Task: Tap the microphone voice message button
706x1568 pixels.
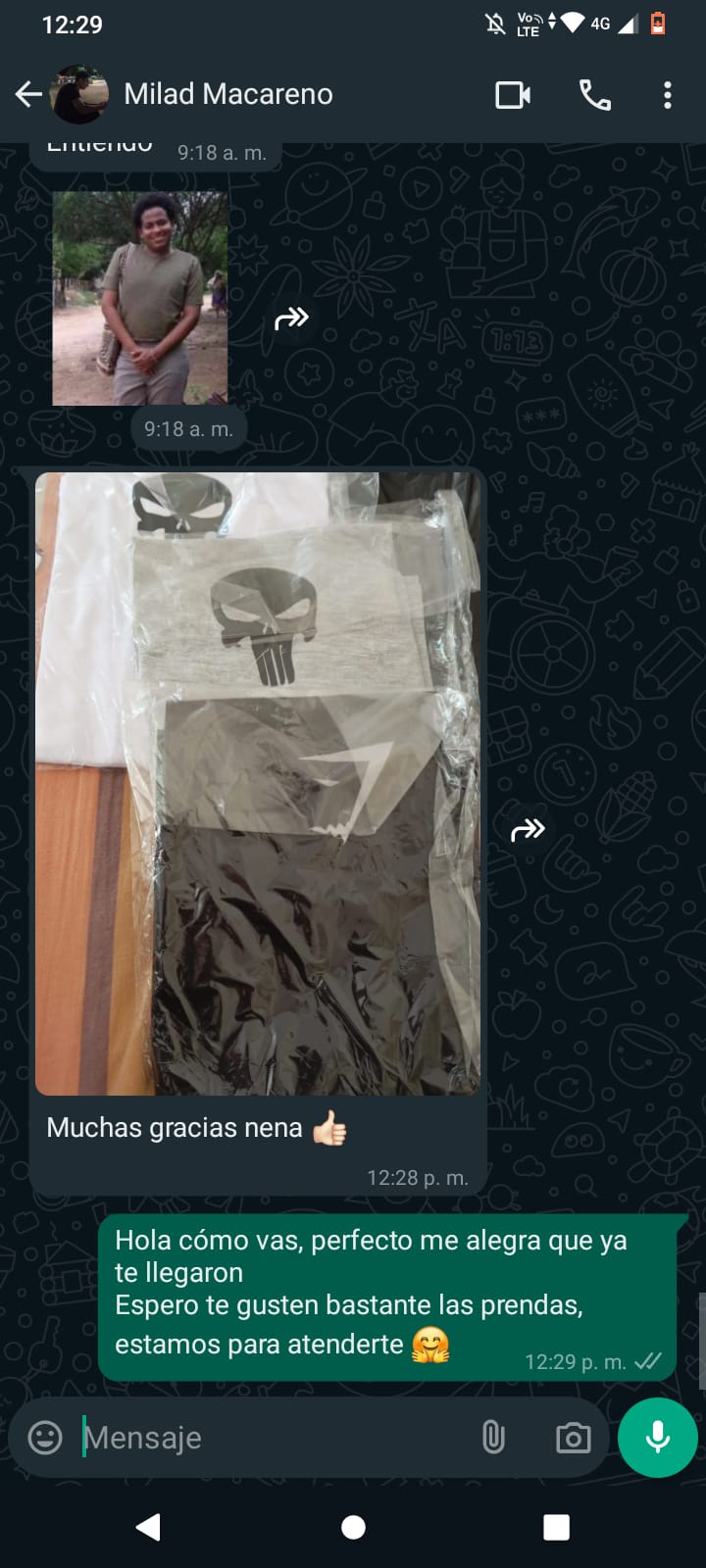Action: pos(658,1437)
